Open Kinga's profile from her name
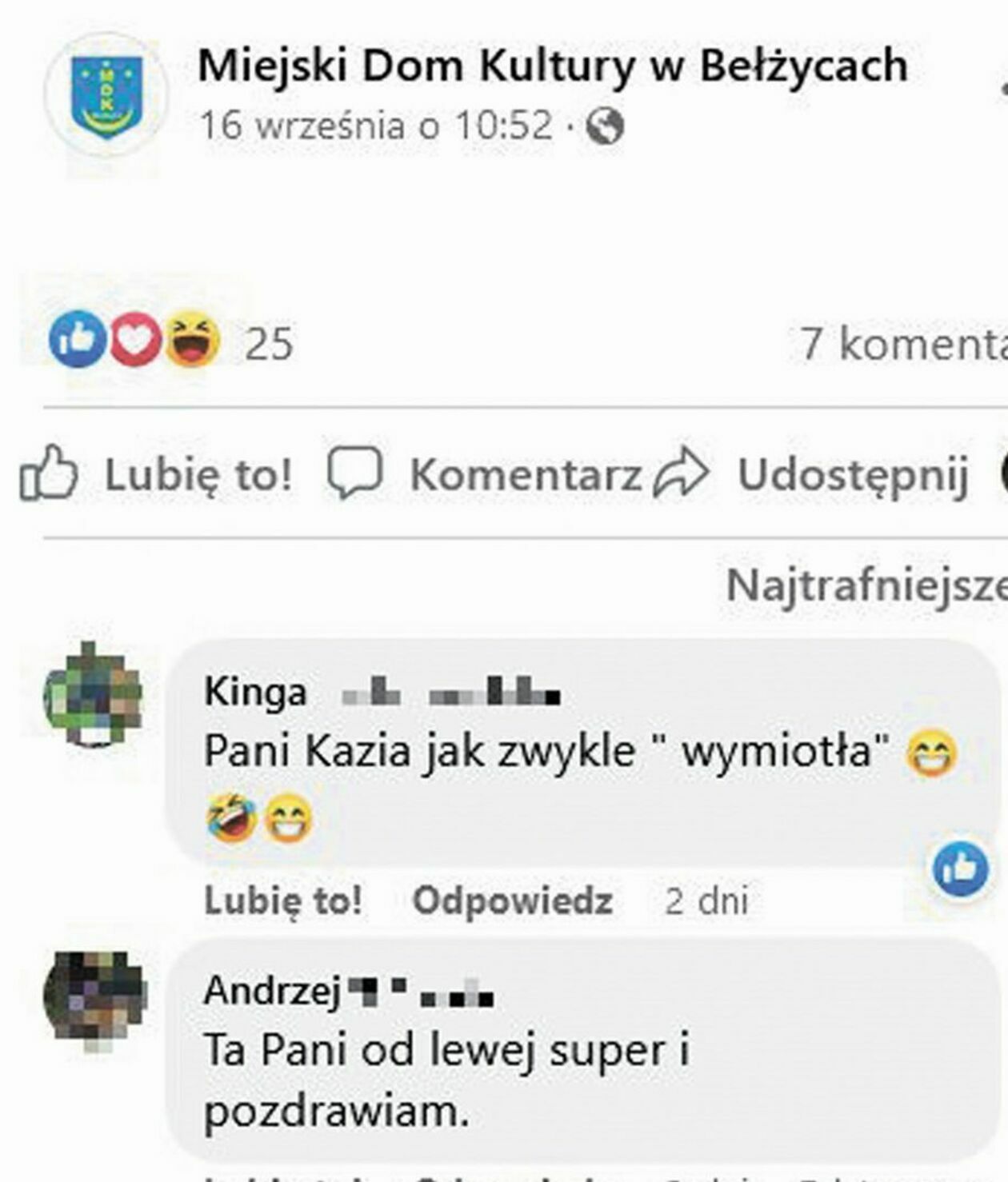The image size is (1008, 1182). (x=255, y=692)
